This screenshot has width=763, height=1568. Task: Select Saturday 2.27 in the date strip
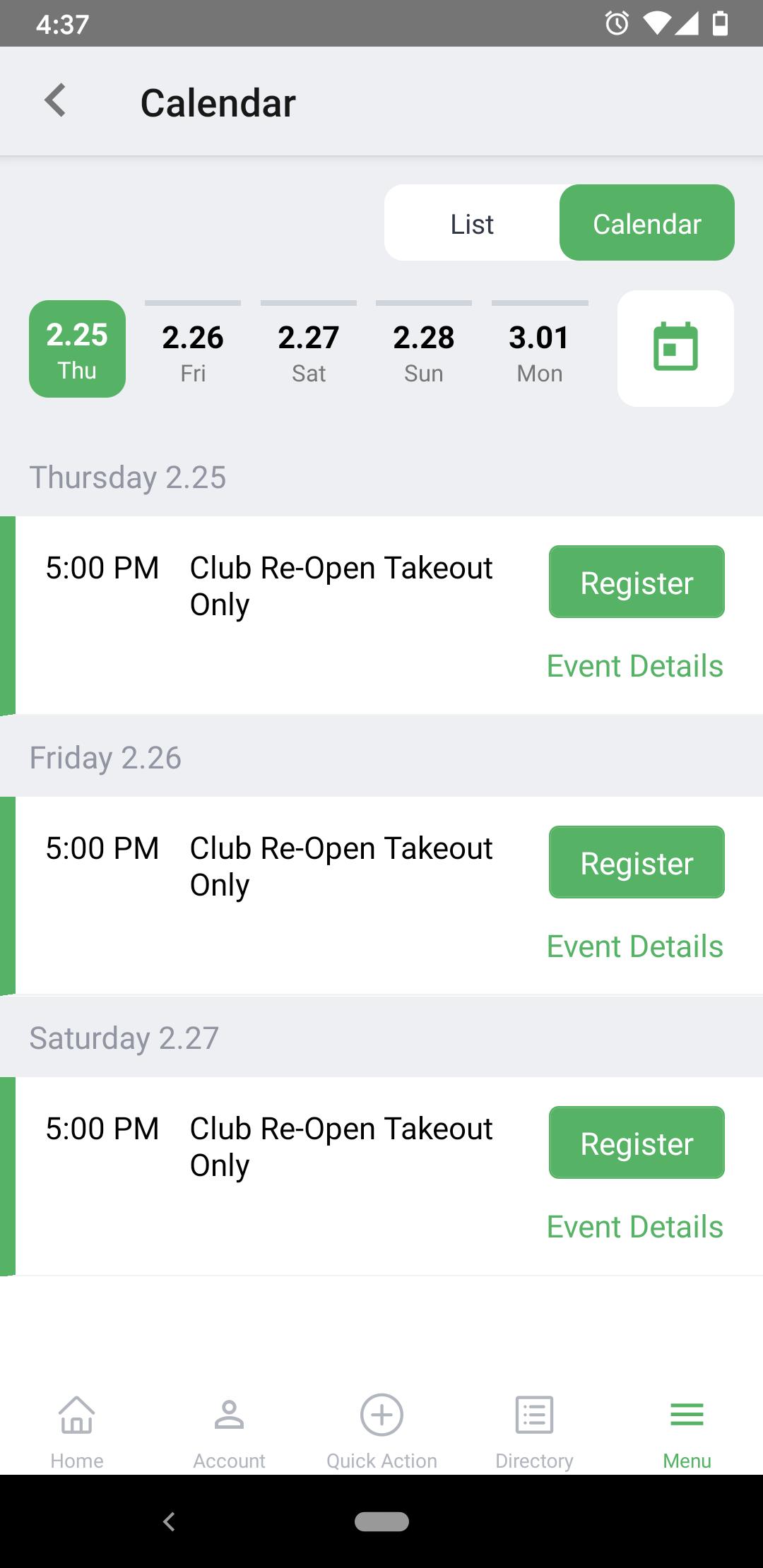[309, 349]
